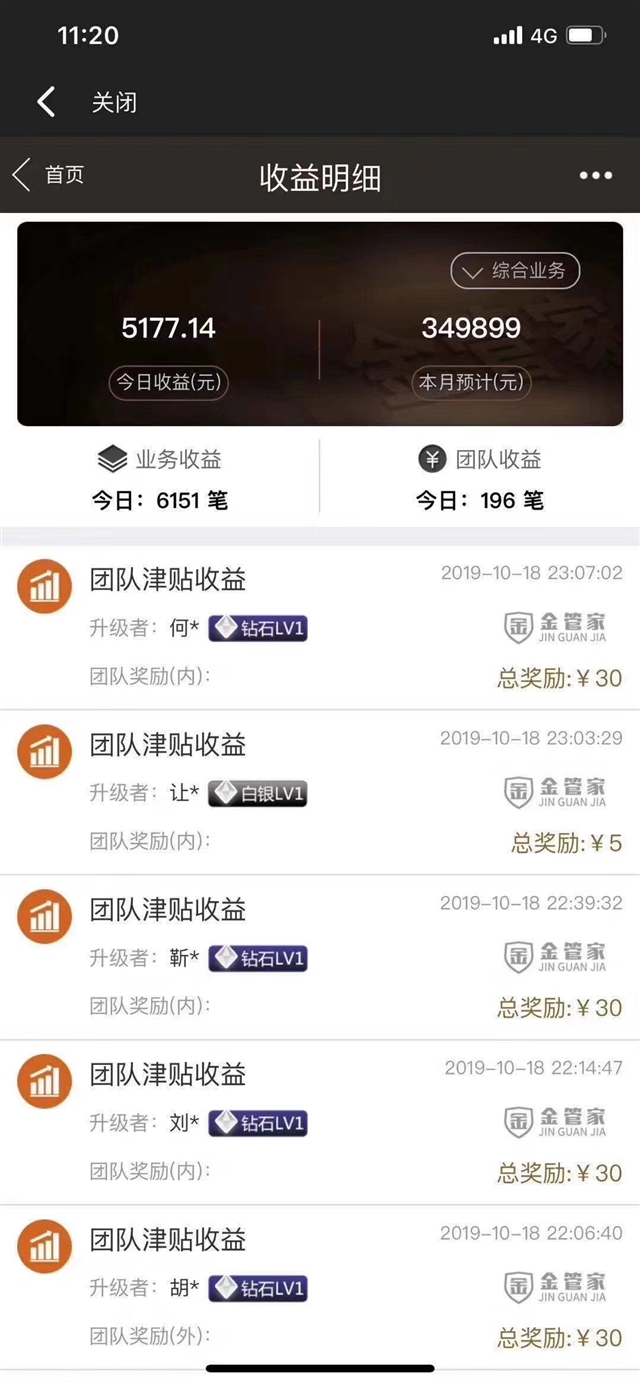The height and width of the screenshot is (1384, 640).
Task: Go back to 首页
Action: (x=48, y=175)
